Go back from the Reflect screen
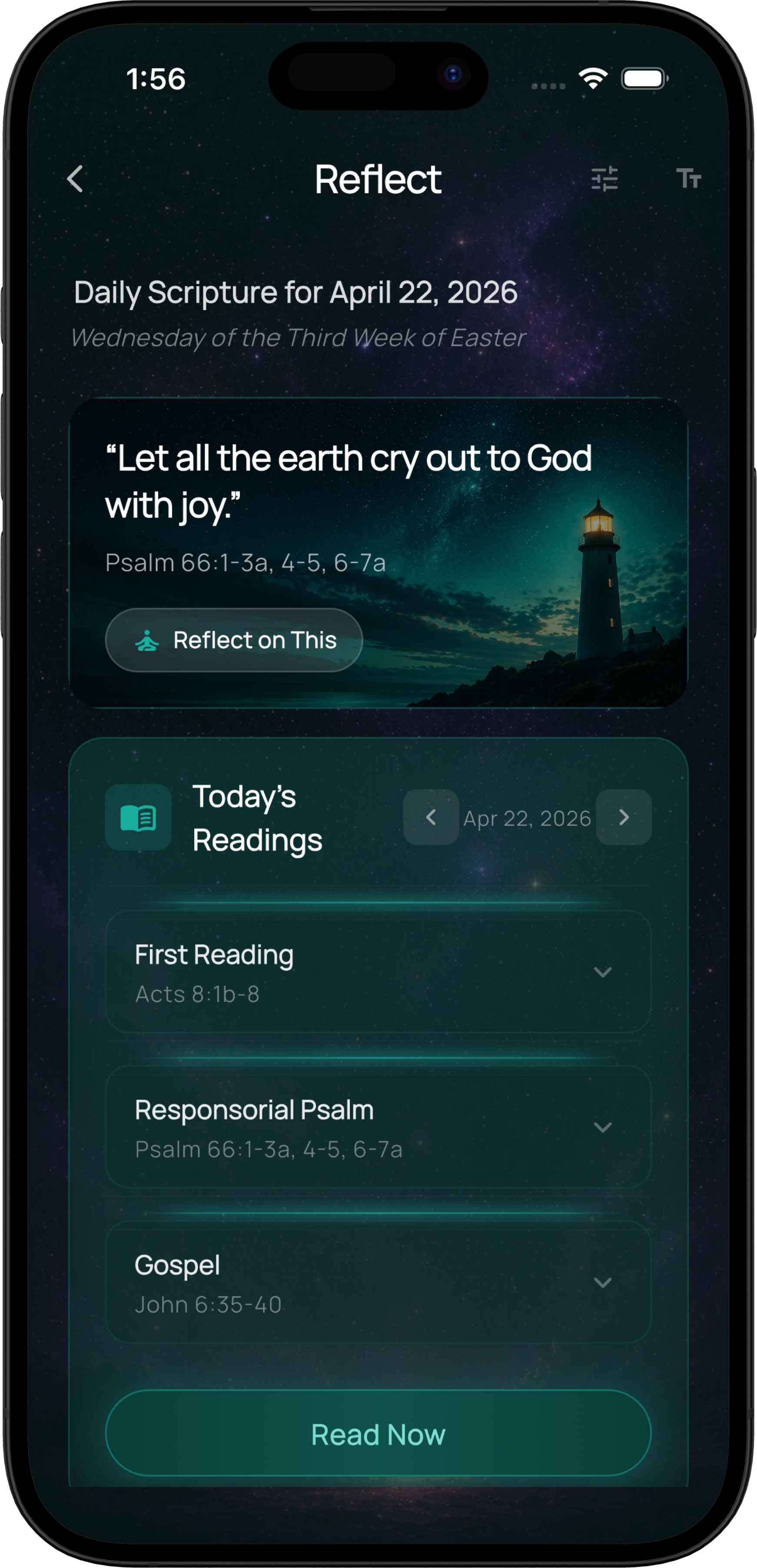 (x=75, y=179)
